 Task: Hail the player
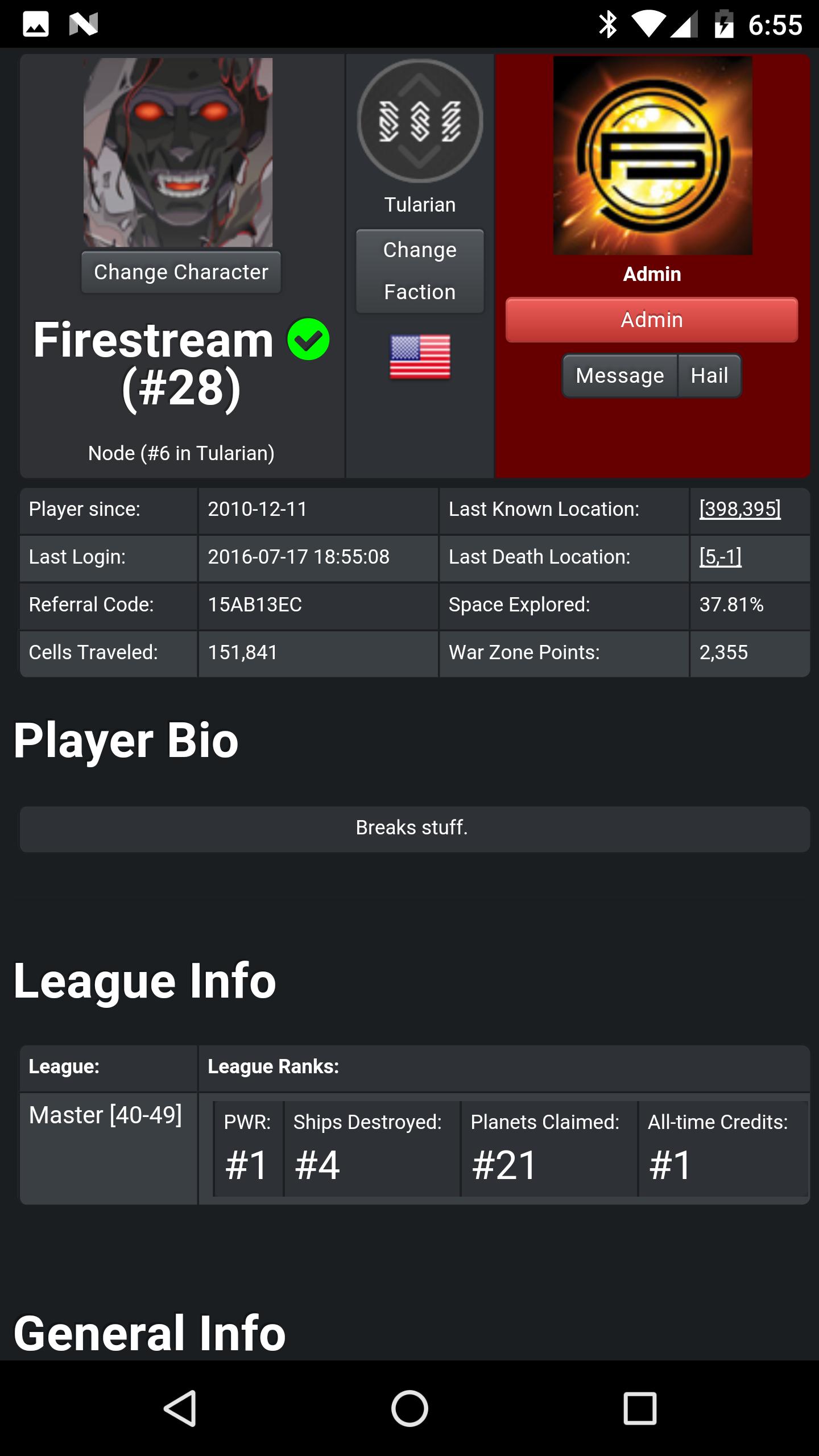click(x=709, y=376)
